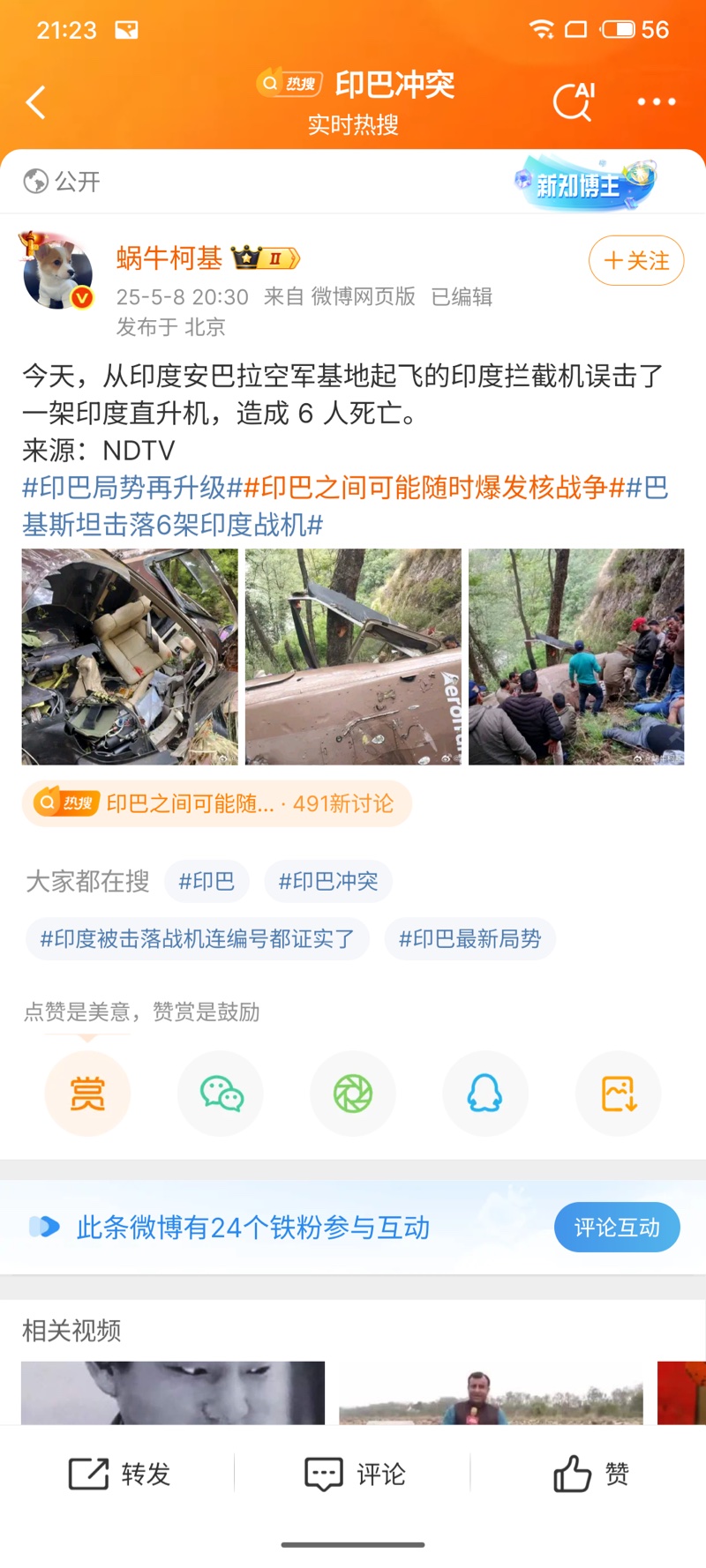
Task: Follow 蜗牛柯基 with the 关注 button
Action: (636, 261)
